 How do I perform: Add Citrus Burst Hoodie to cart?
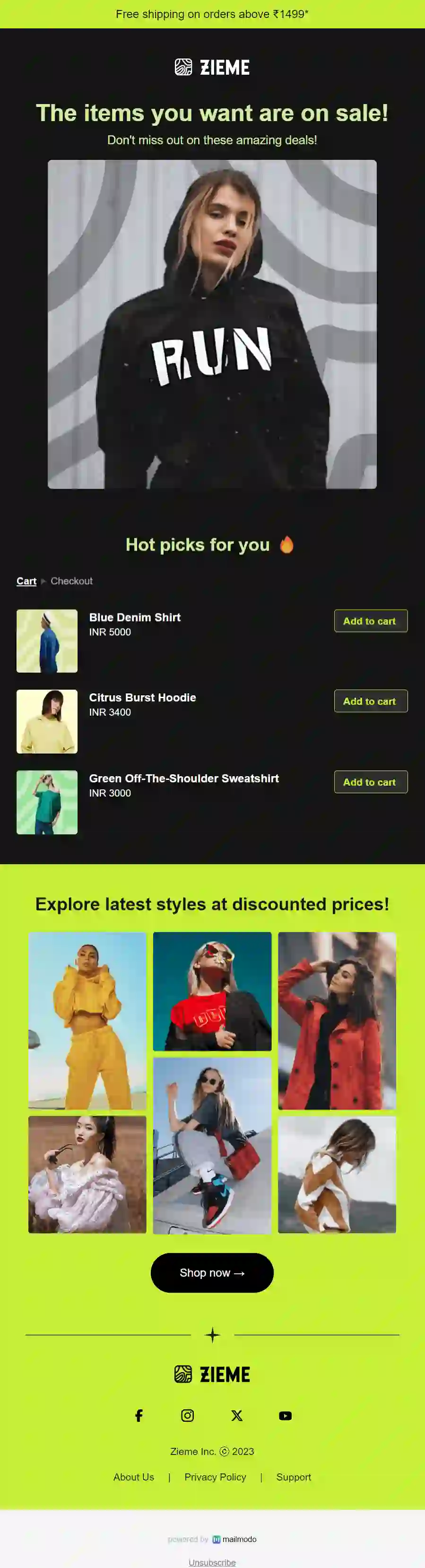click(x=370, y=701)
